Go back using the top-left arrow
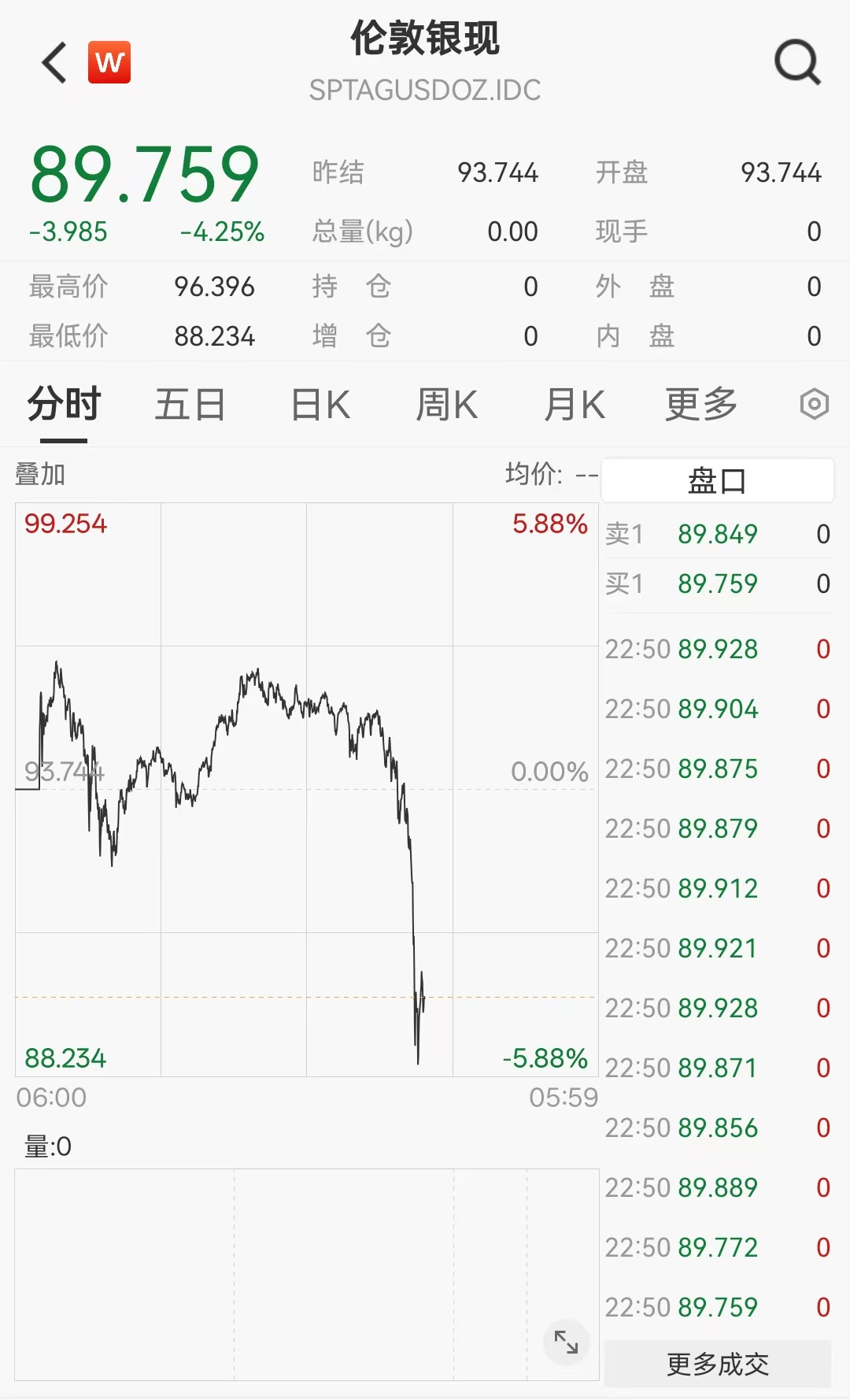Viewport: 850px width, 1400px height. [55, 63]
